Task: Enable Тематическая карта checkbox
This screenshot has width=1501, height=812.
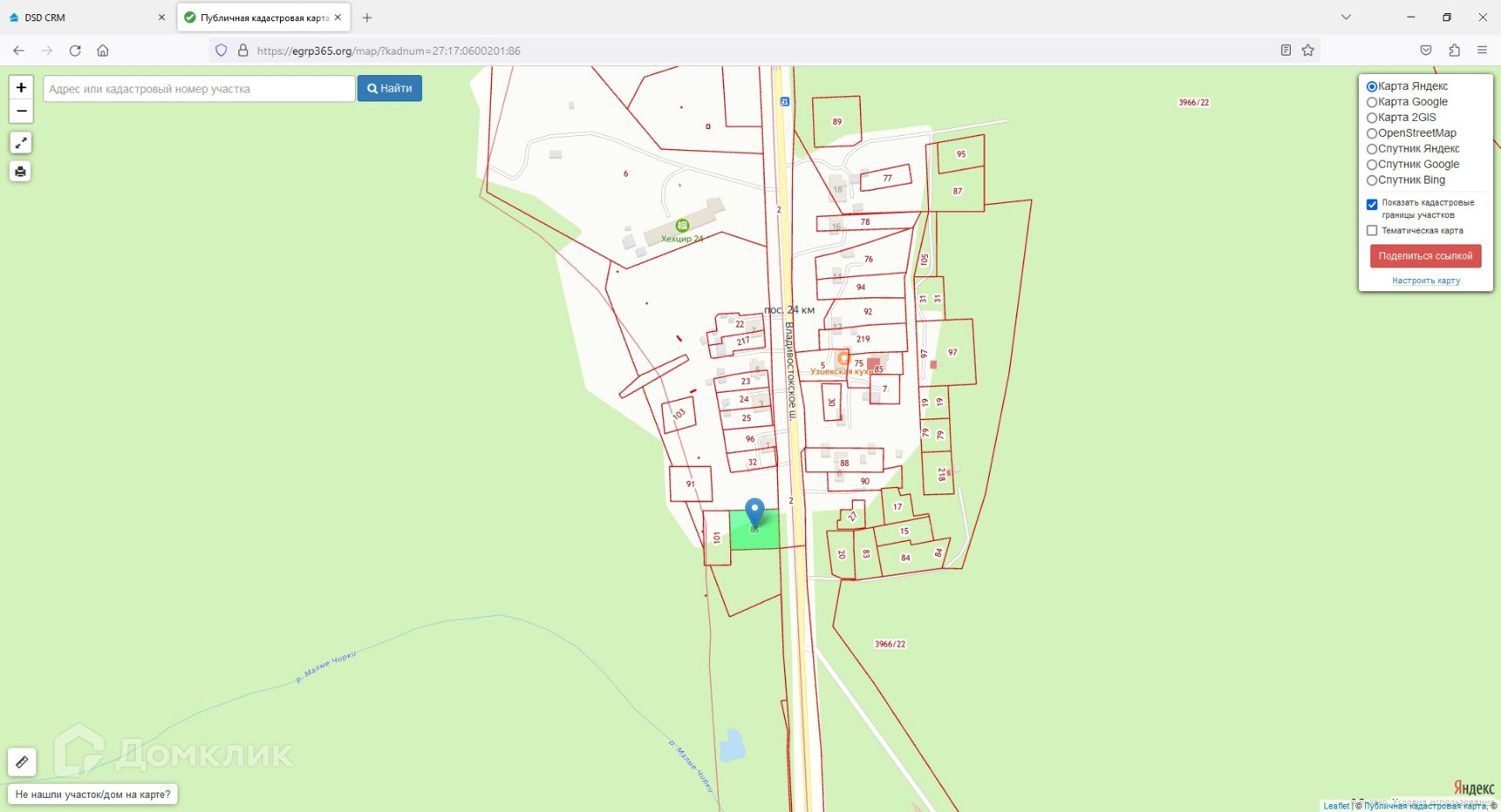Action: click(1372, 230)
